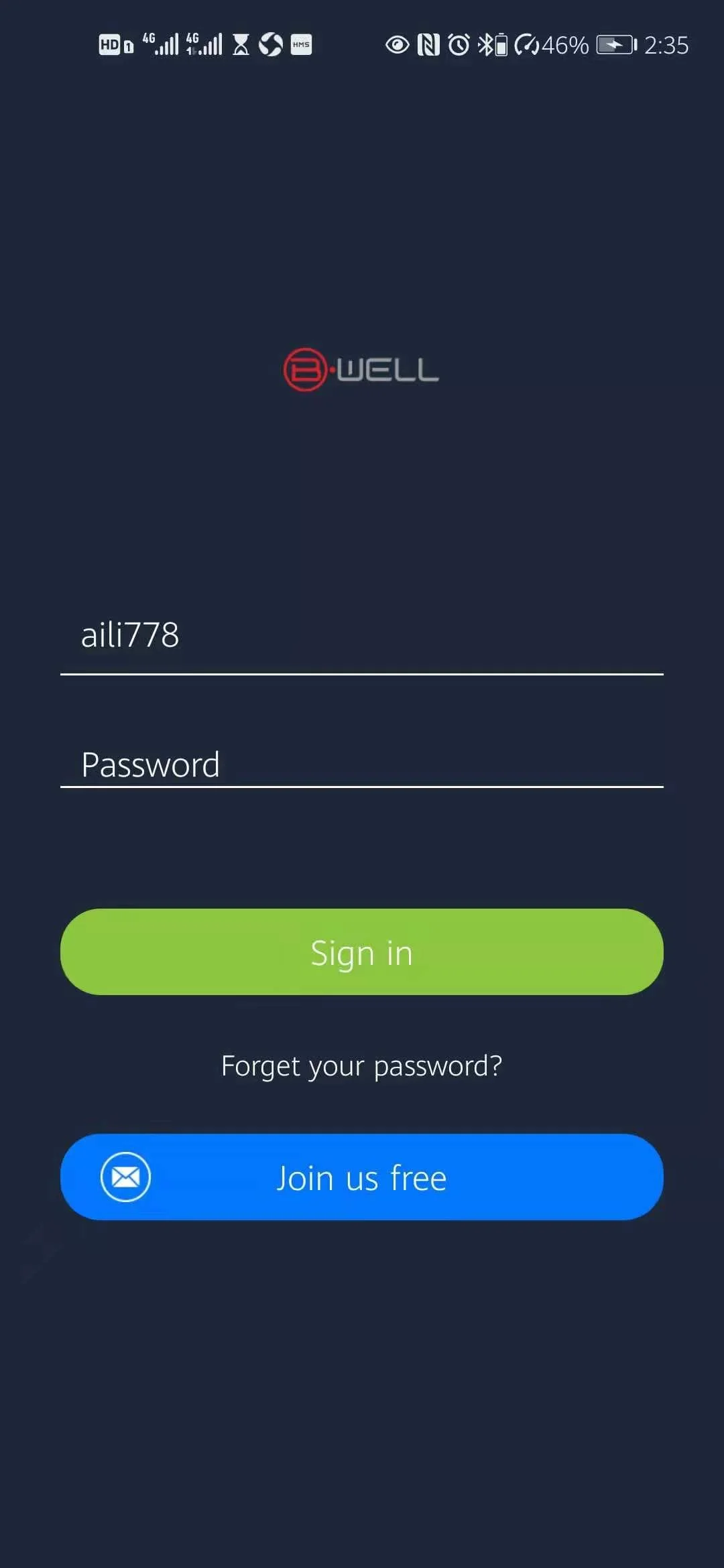The height and width of the screenshot is (1568, 724).
Task: Click the swirl notification icon in status bar
Action: [271, 45]
